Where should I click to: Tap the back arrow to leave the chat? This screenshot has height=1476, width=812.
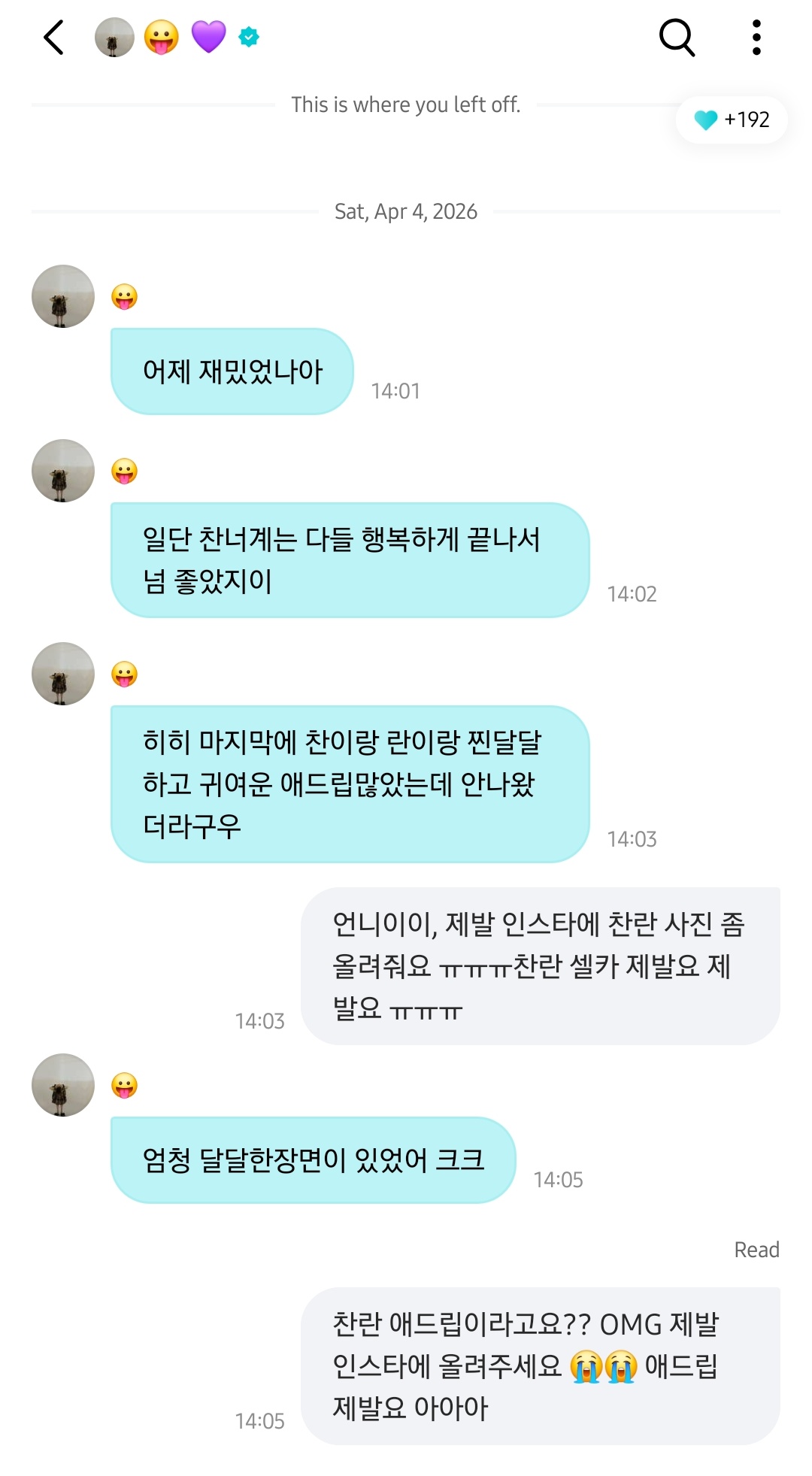click(x=53, y=38)
